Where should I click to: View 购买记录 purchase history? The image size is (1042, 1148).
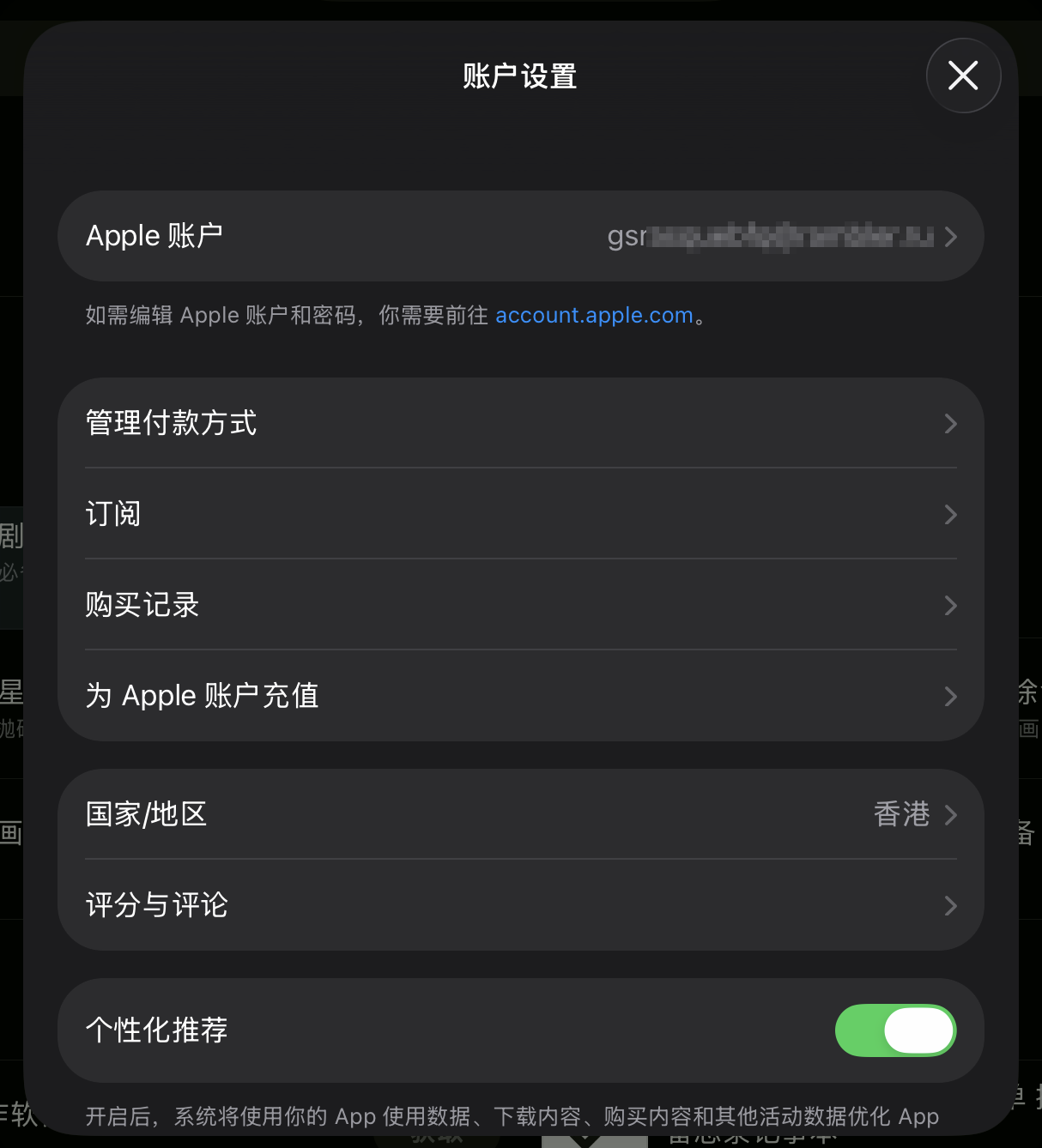click(x=520, y=605)
